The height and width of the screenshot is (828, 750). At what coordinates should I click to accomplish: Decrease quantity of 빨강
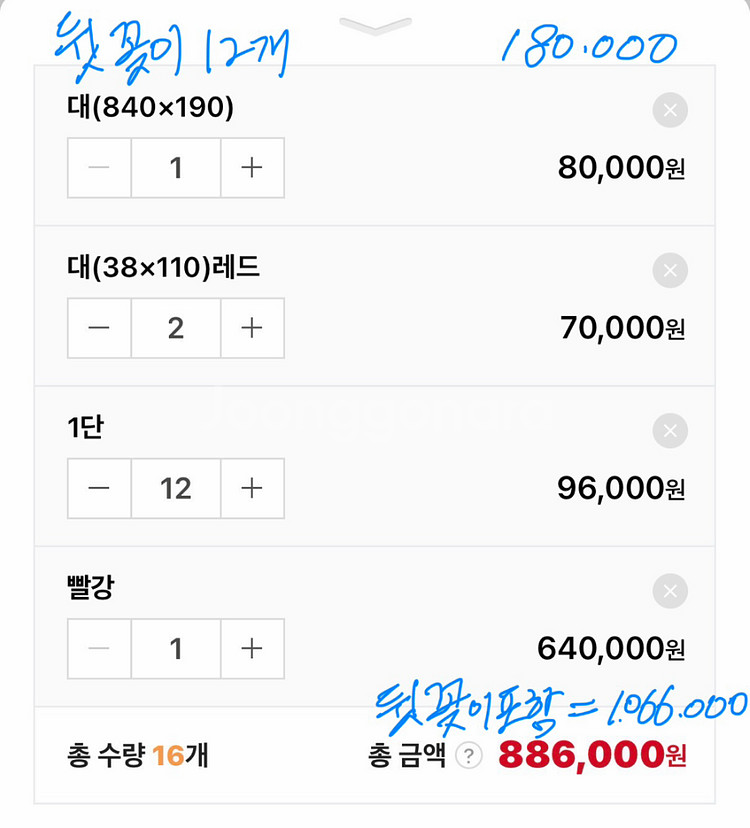pyautogui.click(x=99, y=649)
